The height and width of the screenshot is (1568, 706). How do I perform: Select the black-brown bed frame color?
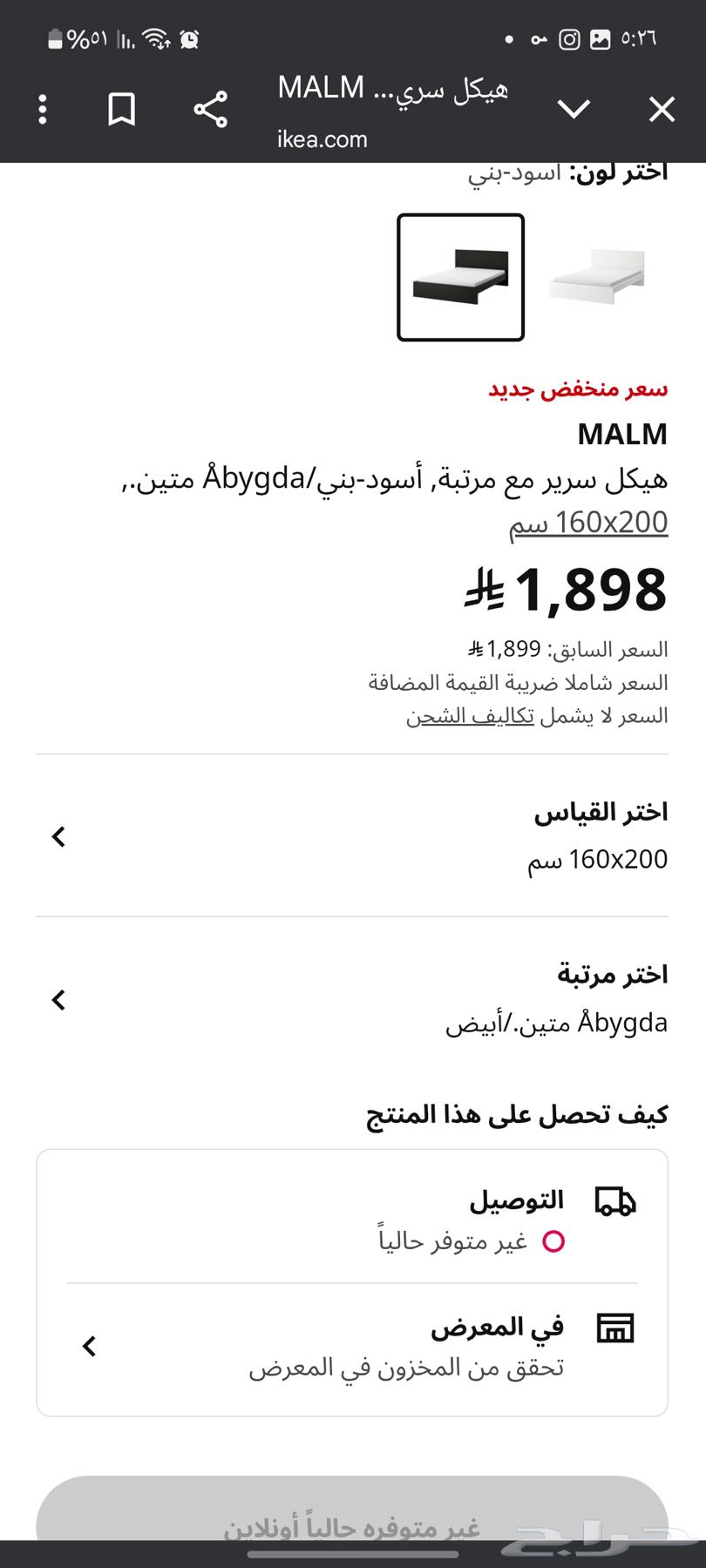coord(460,277)
